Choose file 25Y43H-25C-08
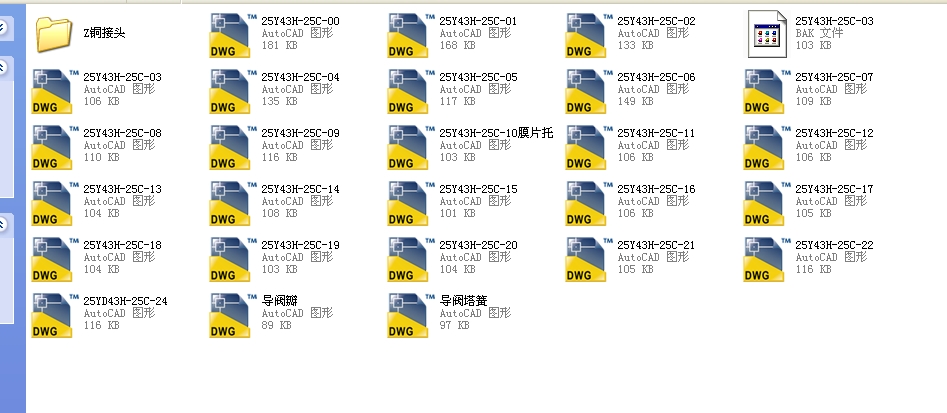This screenshot has width=947, height=413. tap(52, 147)
